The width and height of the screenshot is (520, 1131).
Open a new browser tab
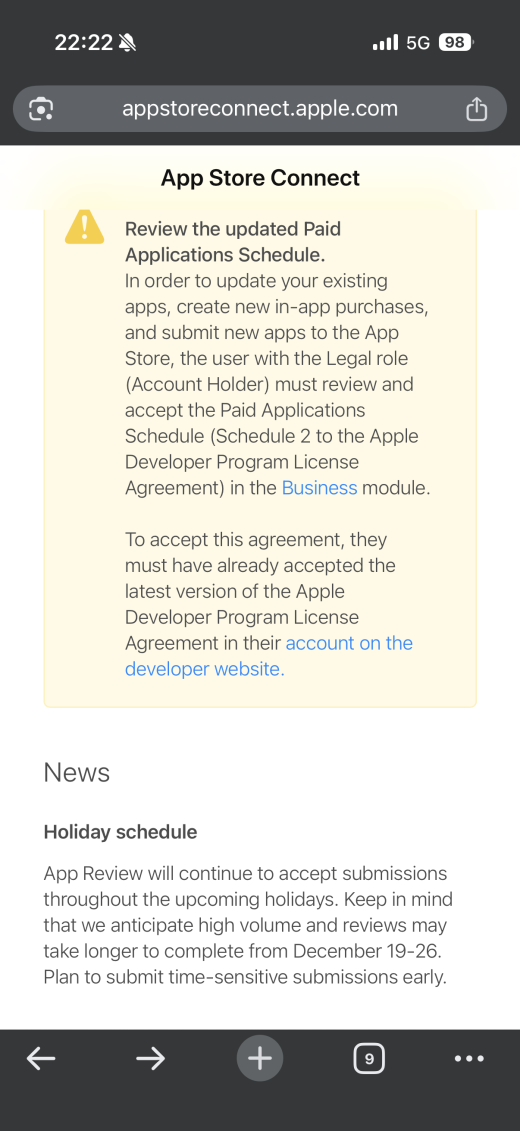point(260,1059)
